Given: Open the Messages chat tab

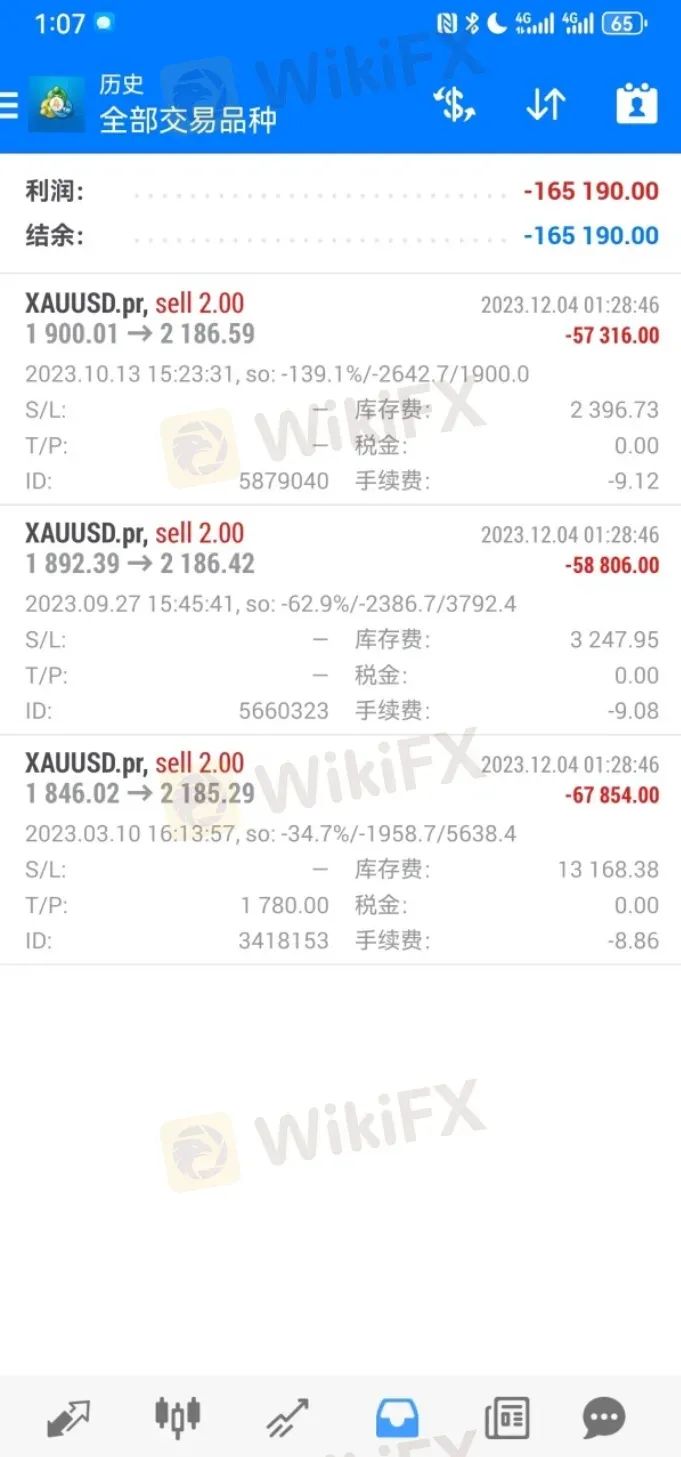Looking at the screenshot, I should (x=604, y=1417).
